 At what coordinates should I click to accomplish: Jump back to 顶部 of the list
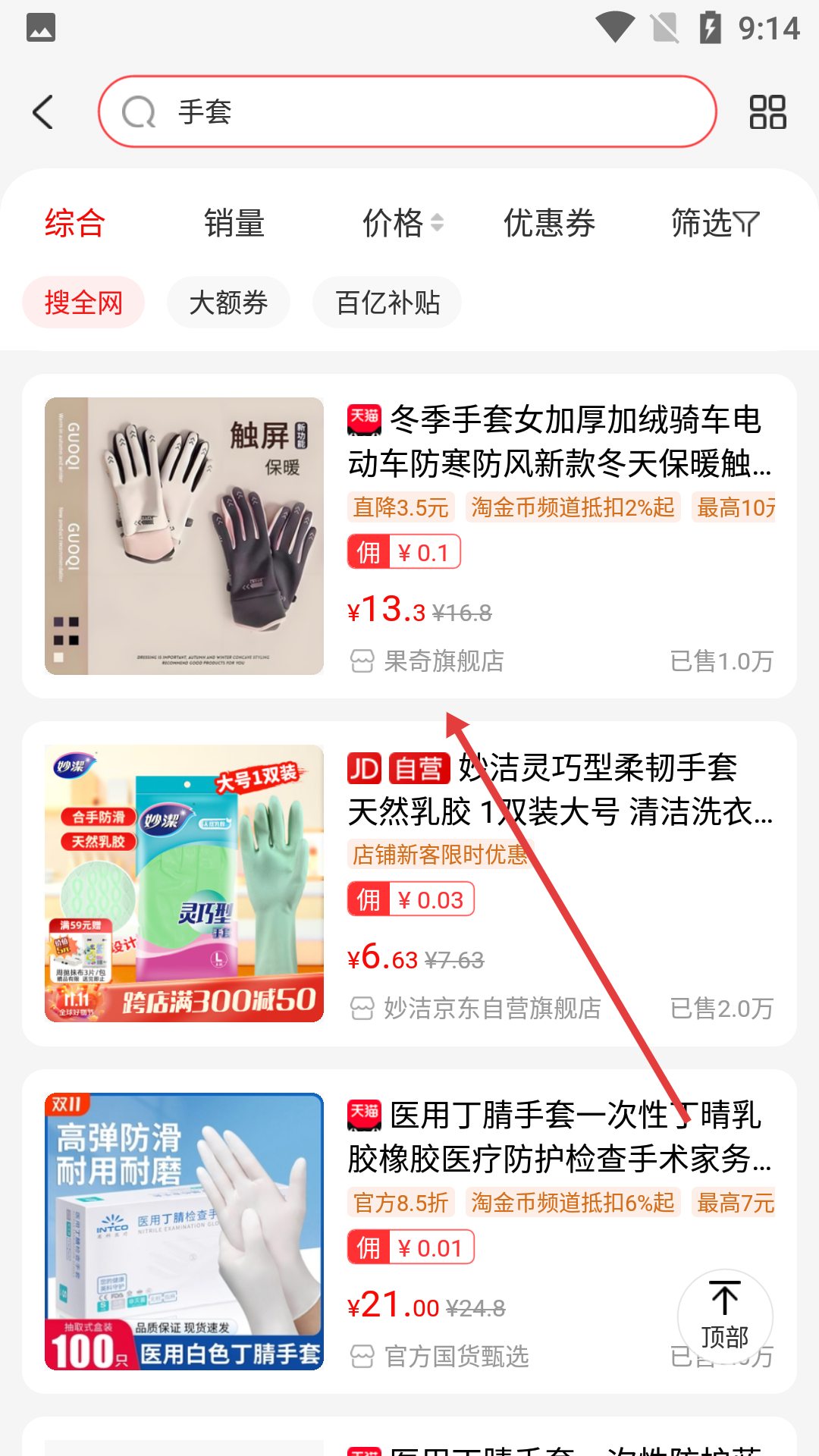pos(725,1317)
